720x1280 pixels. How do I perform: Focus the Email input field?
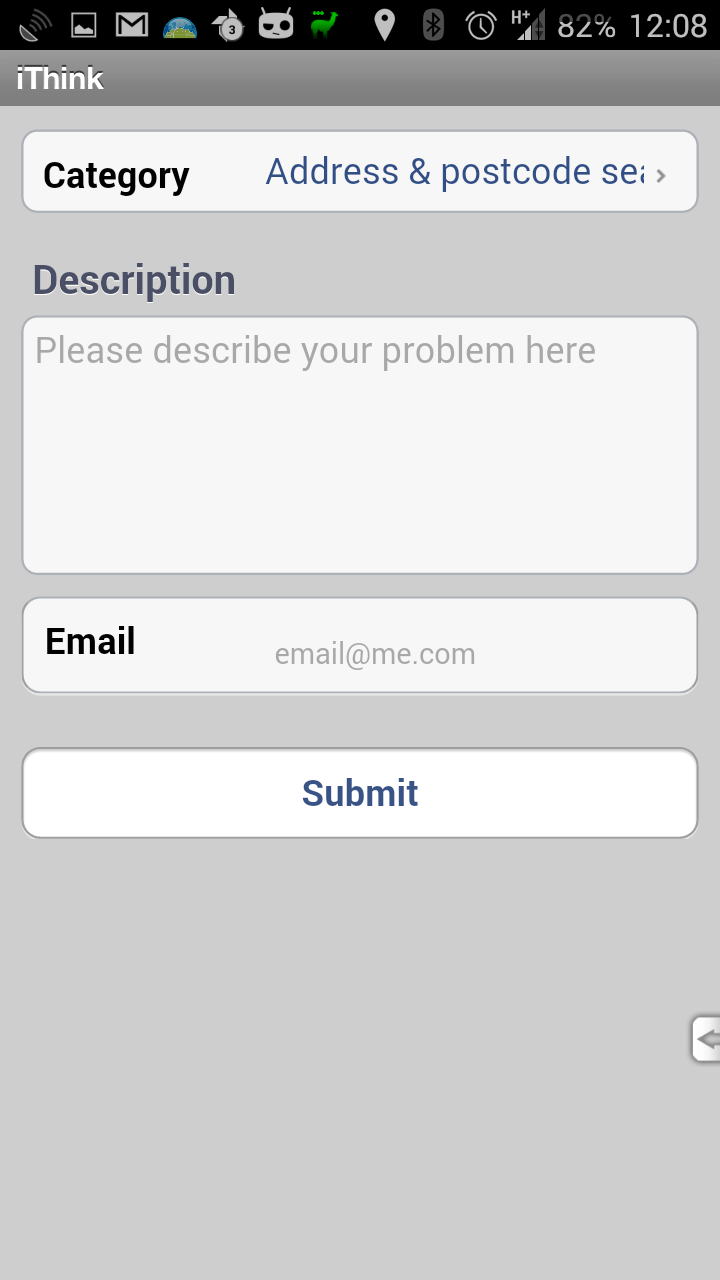click(x=420, y=654)
